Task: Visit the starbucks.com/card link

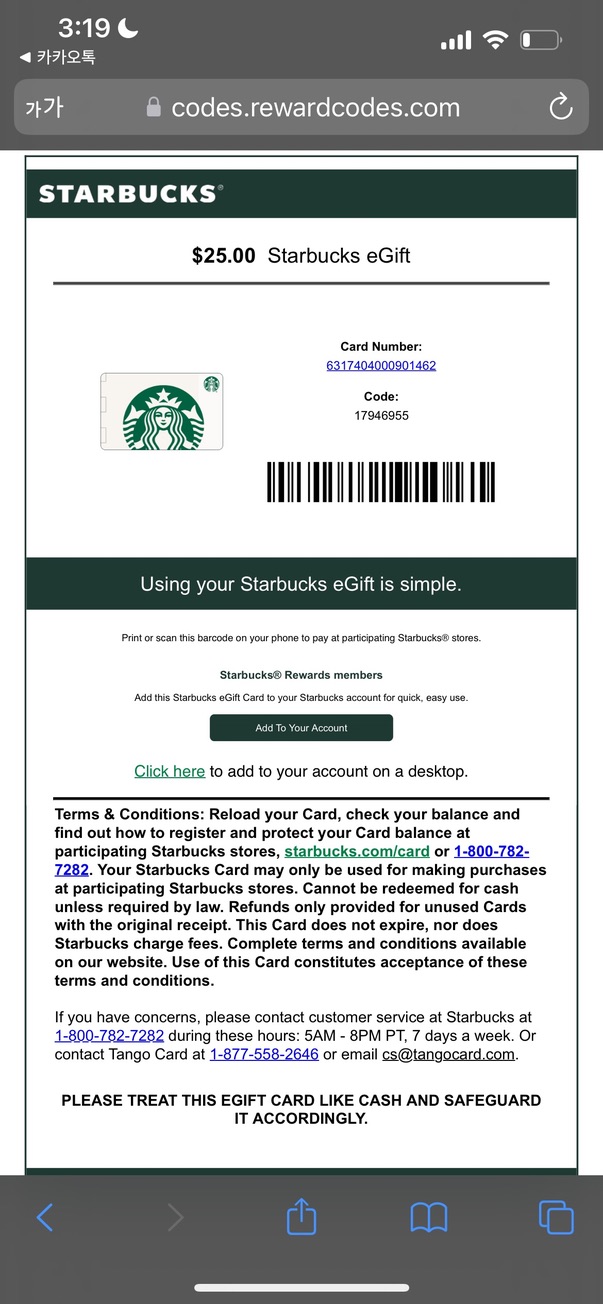Action: 357,852
